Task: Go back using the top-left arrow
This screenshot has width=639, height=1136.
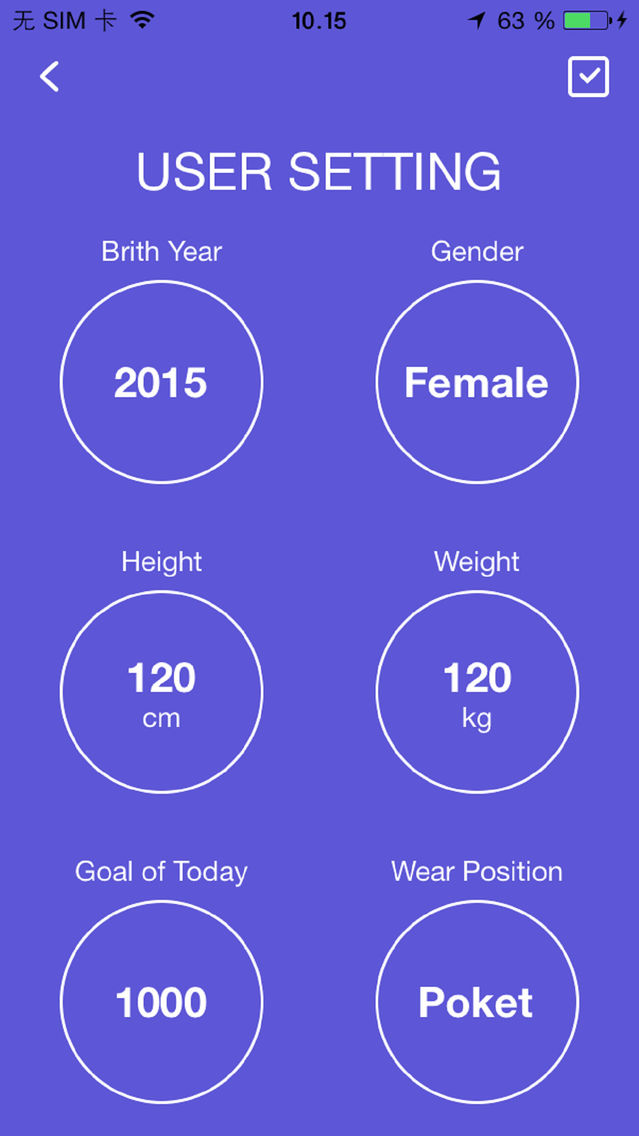Action: coord(49,77)
